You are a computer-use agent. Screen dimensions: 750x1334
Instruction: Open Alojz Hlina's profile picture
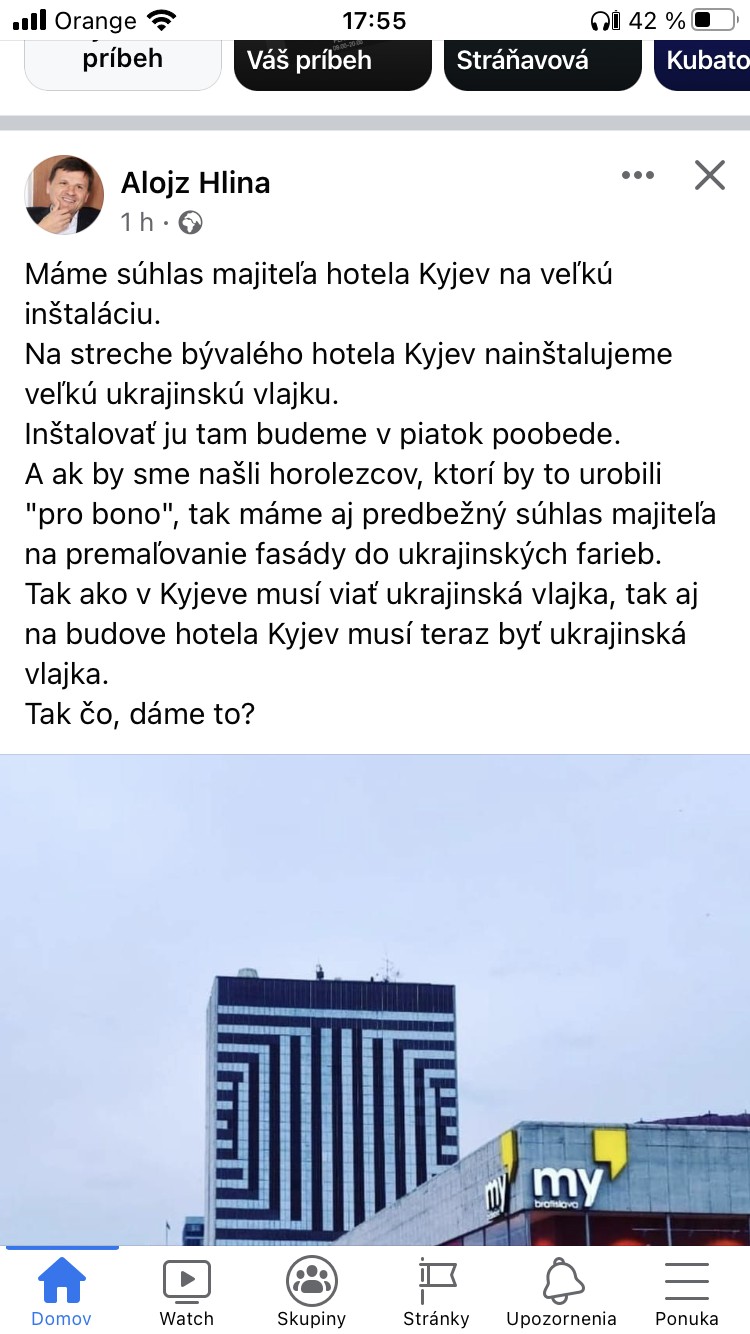tap(64, 194)
